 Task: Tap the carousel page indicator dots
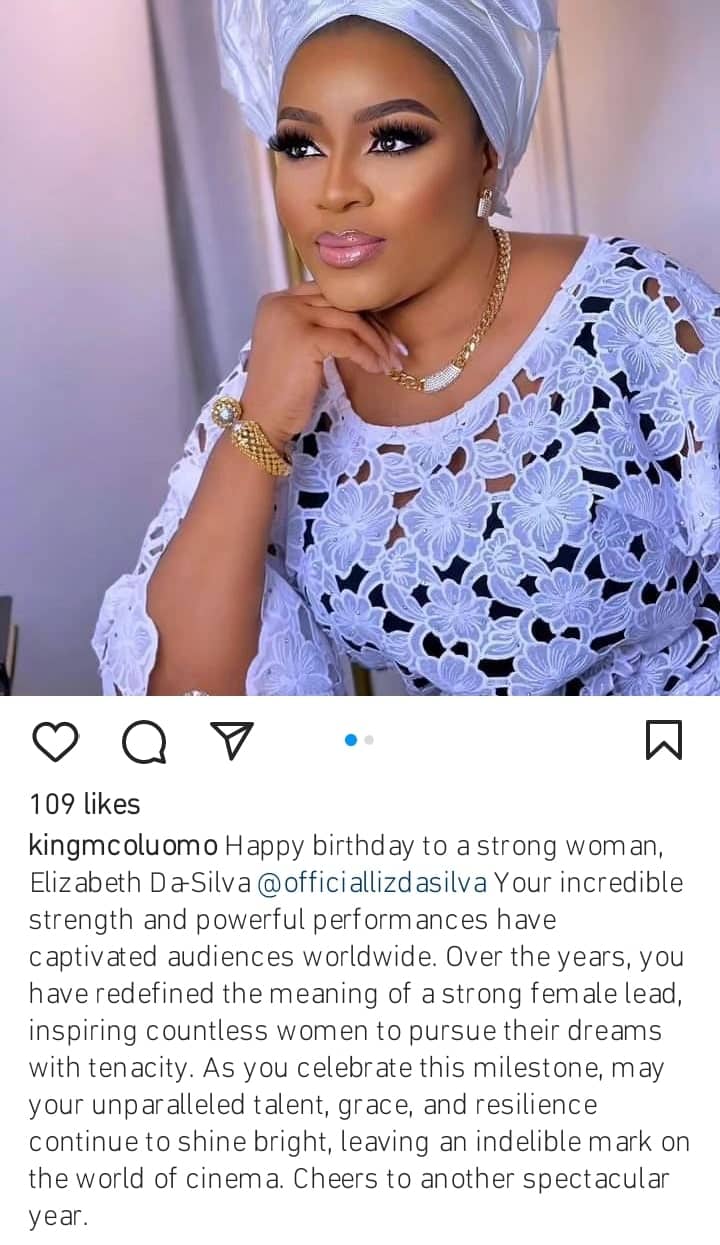359,740
